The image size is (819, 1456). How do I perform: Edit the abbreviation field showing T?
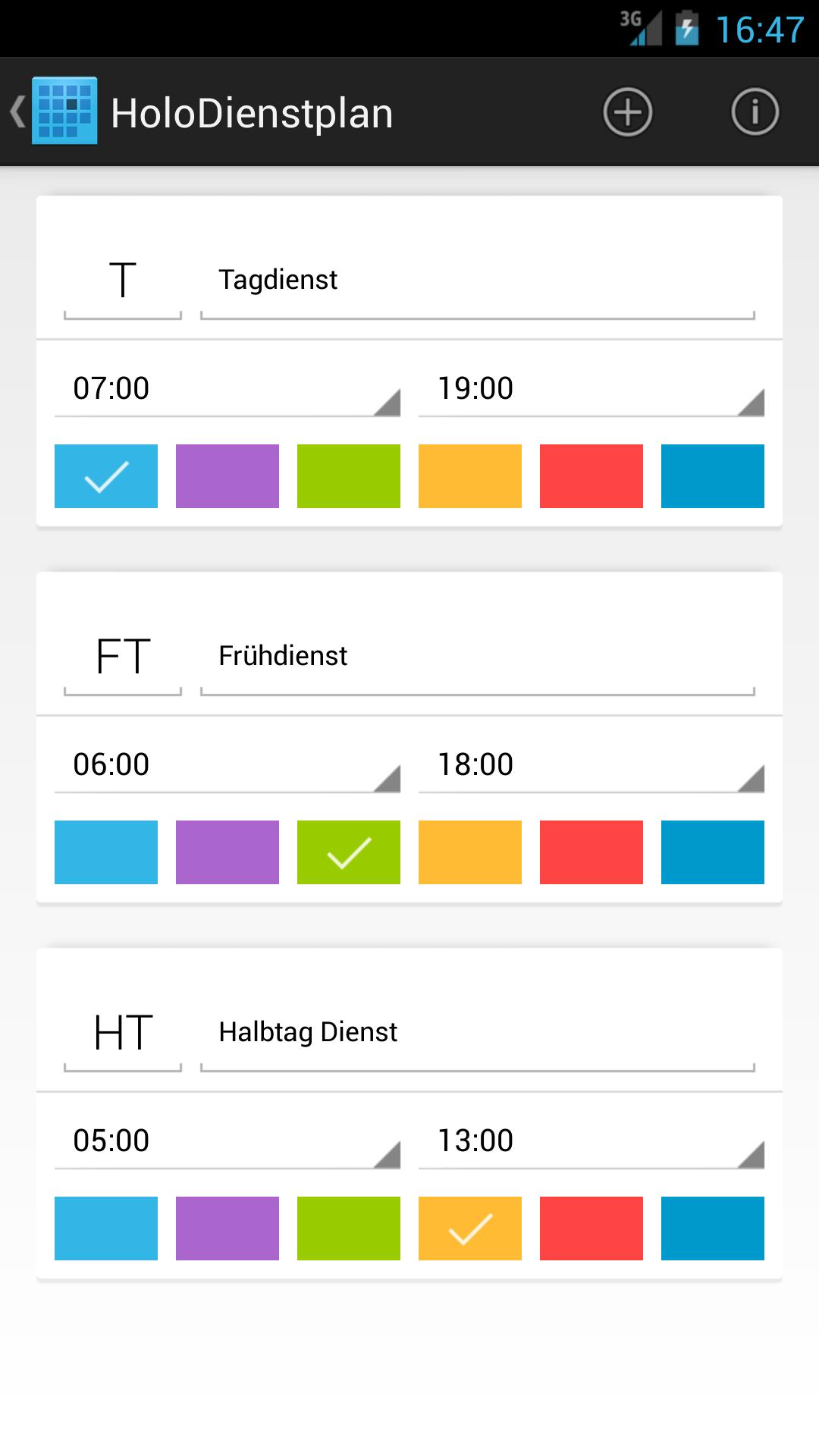123,281
